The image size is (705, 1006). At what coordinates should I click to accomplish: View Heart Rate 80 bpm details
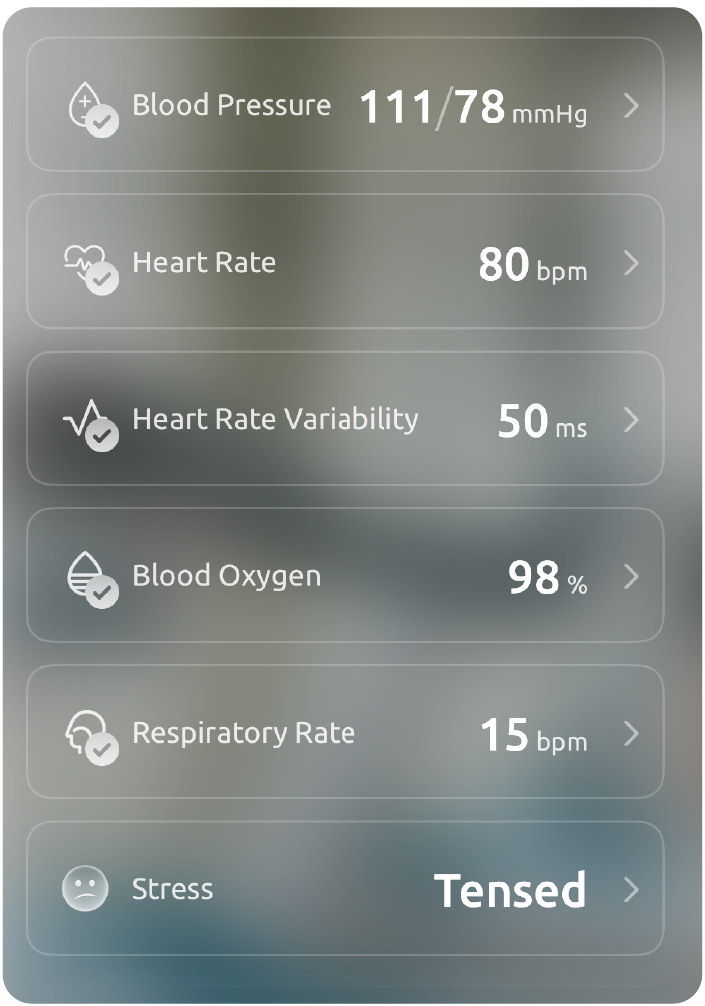coord(345,262)
